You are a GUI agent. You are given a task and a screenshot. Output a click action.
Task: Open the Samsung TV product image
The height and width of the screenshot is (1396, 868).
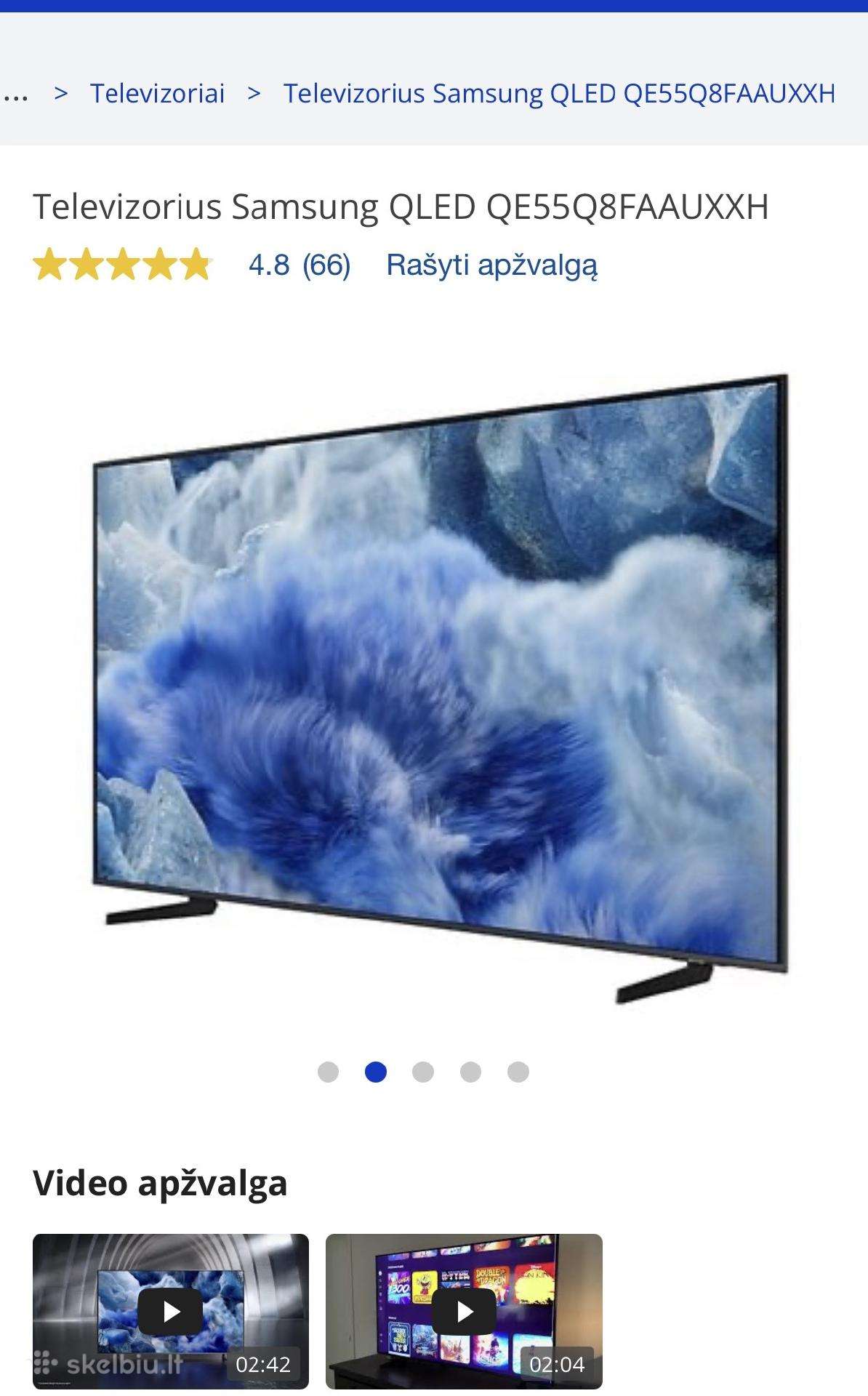point(439,689)
